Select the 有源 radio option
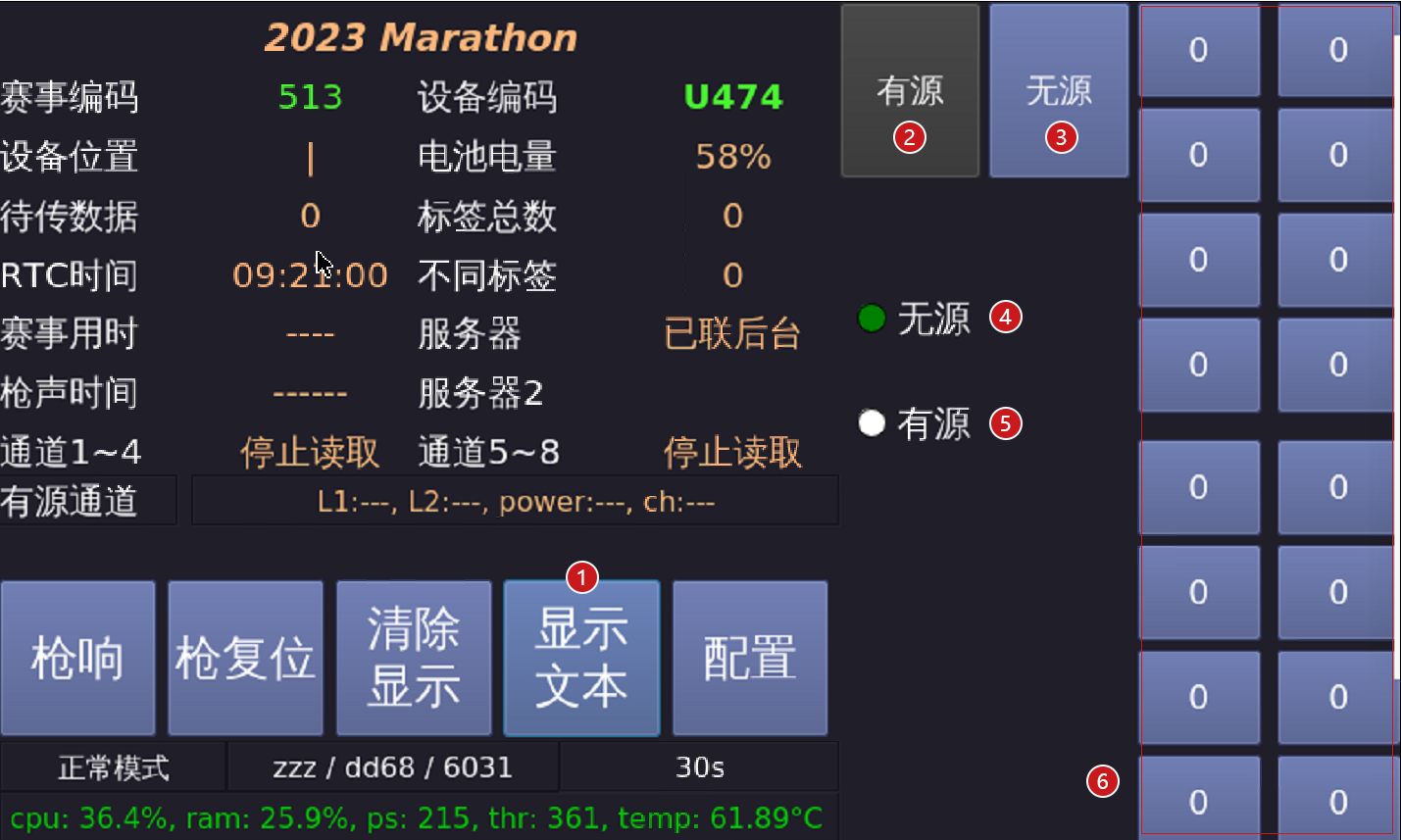The height and width of the screenshot is (840, 1401). pyautogui.click(x=872, y=423)
